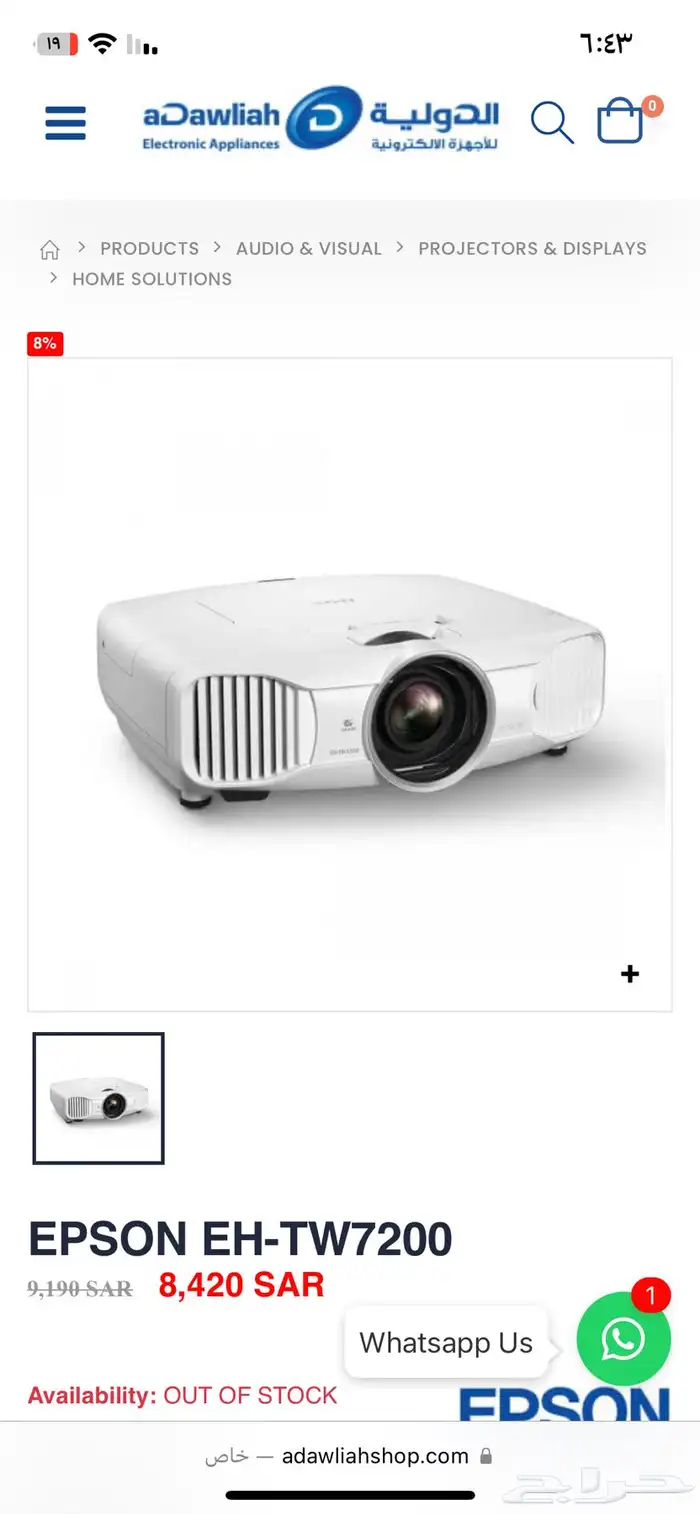Open the AUDIO & VISUAL breadcrumb
This screenshot has width=700, height=1514.
(308, 248)
